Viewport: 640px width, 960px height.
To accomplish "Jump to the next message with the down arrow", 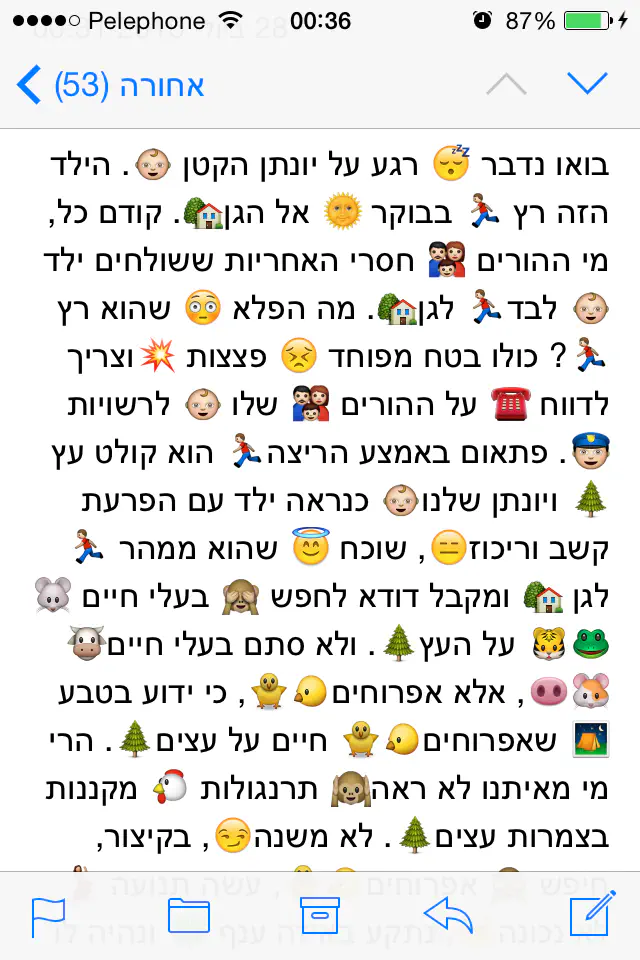I will (587, 85).
